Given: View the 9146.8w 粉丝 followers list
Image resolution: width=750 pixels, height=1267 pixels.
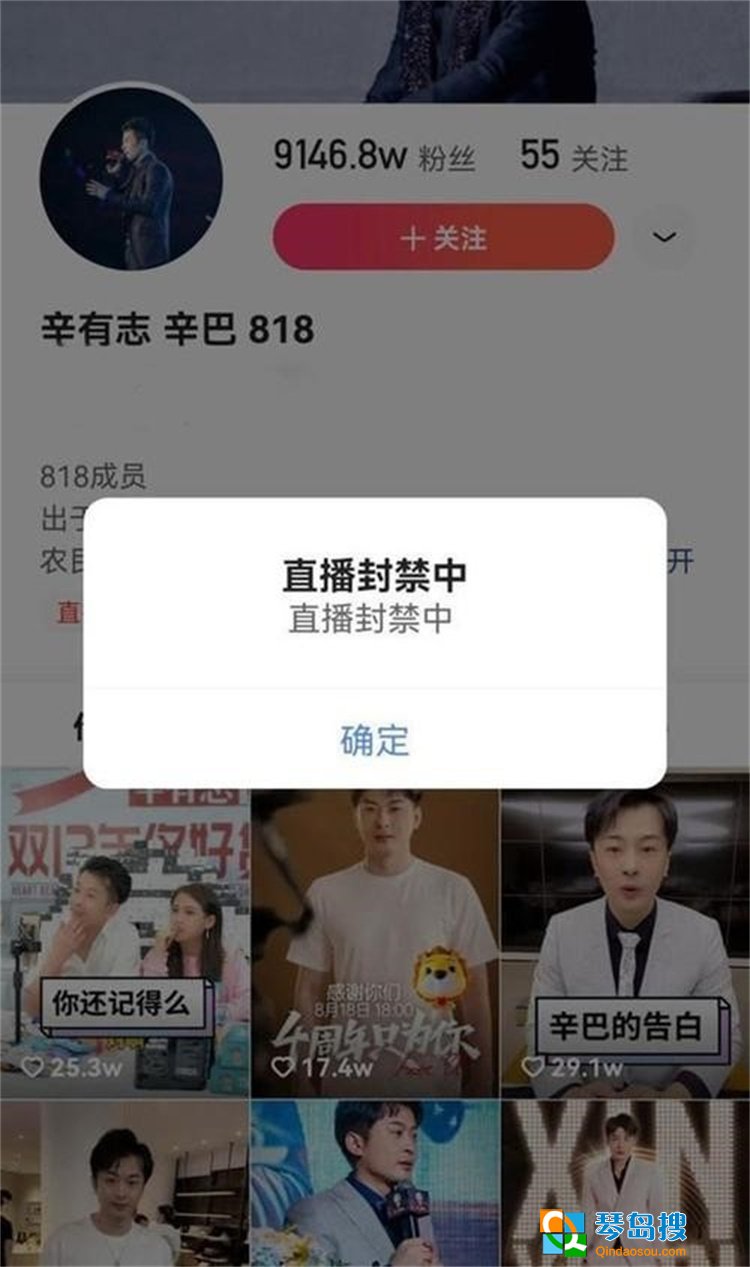Looking at the screenshot, I should 374,156.
